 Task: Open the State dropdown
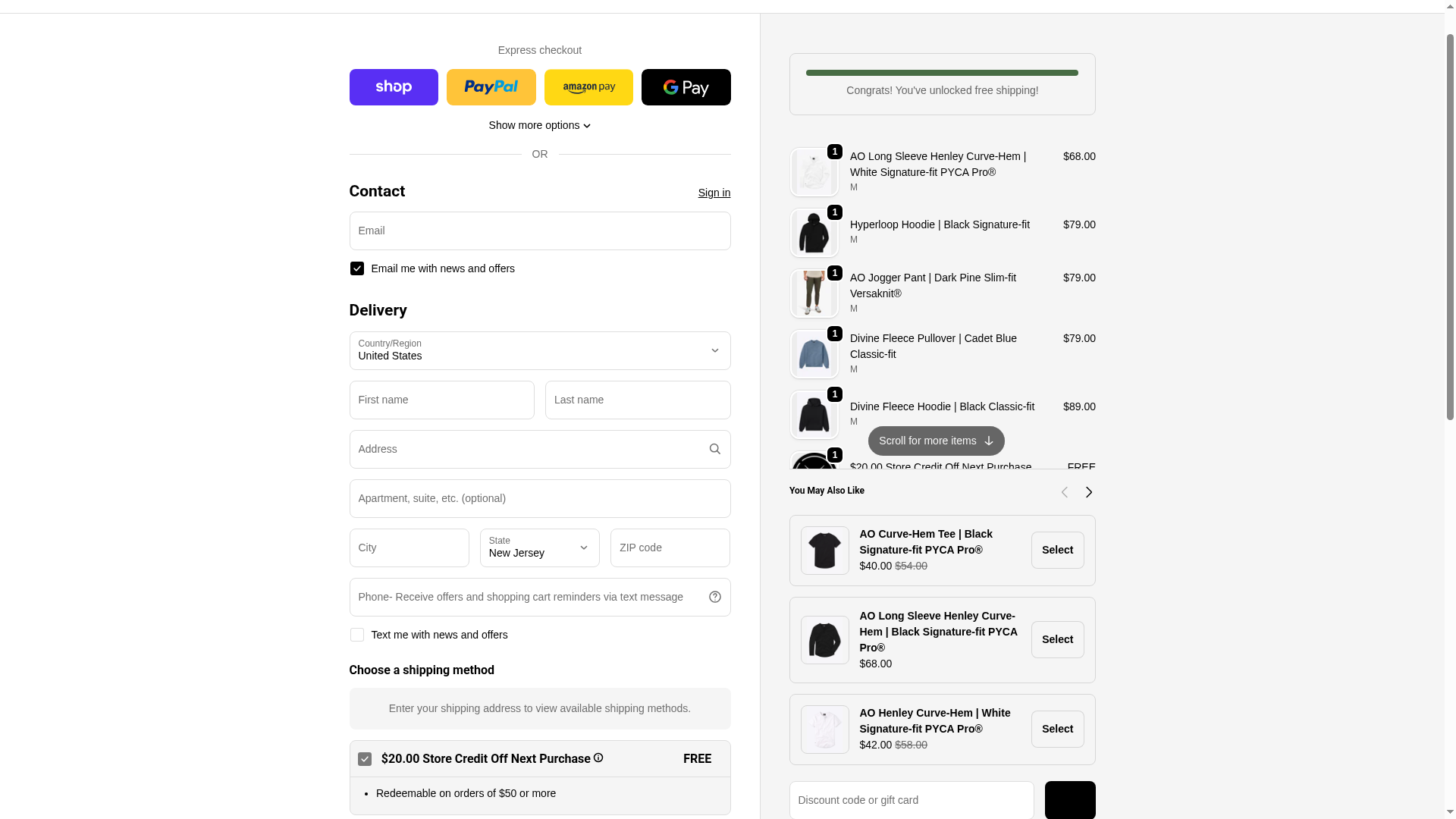click(539, 548)
